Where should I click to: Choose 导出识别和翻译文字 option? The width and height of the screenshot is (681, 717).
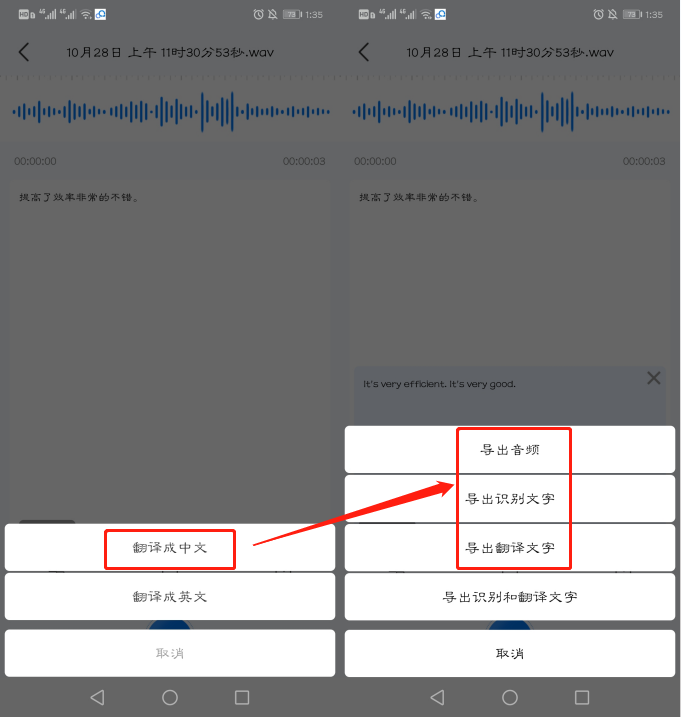[x=509, y=596]
